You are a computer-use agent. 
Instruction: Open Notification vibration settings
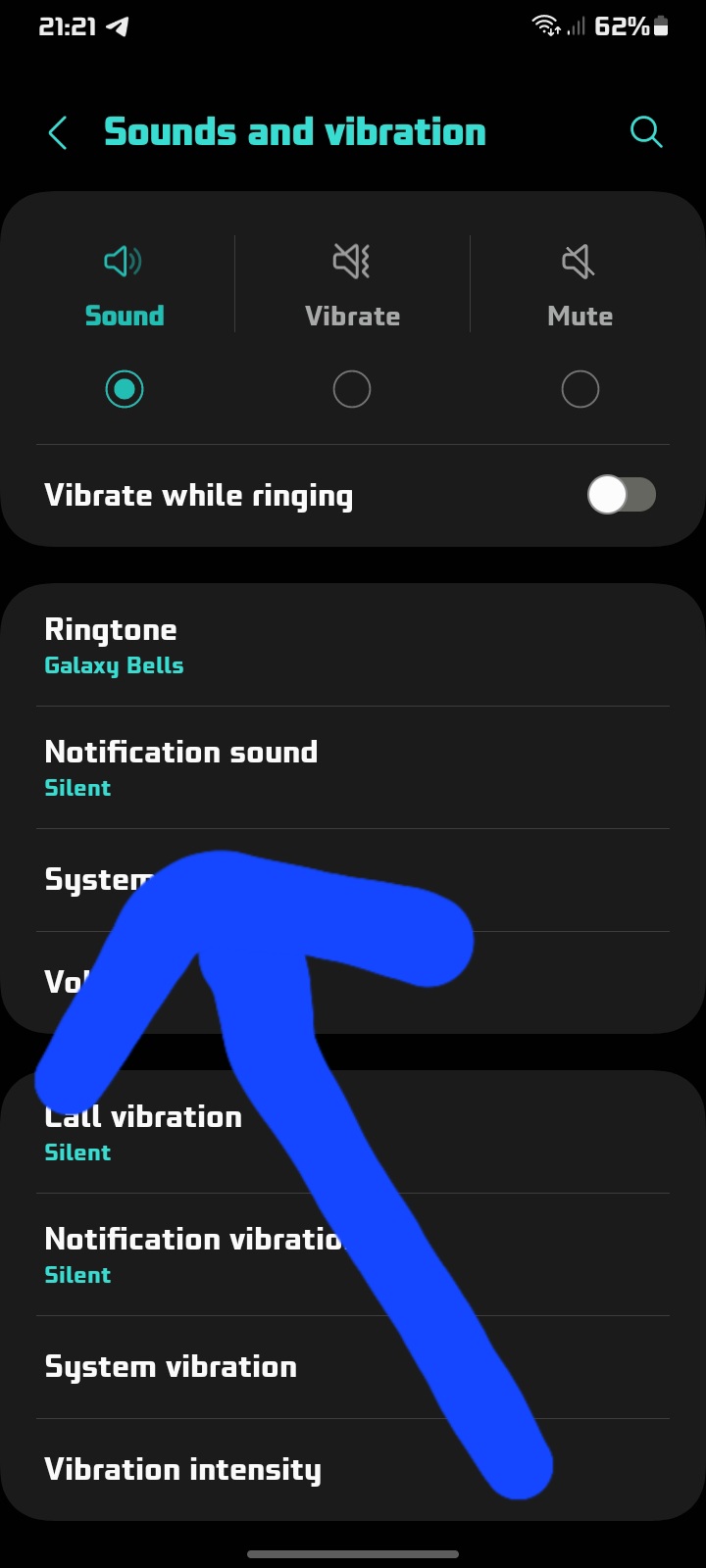[353, 1254]
